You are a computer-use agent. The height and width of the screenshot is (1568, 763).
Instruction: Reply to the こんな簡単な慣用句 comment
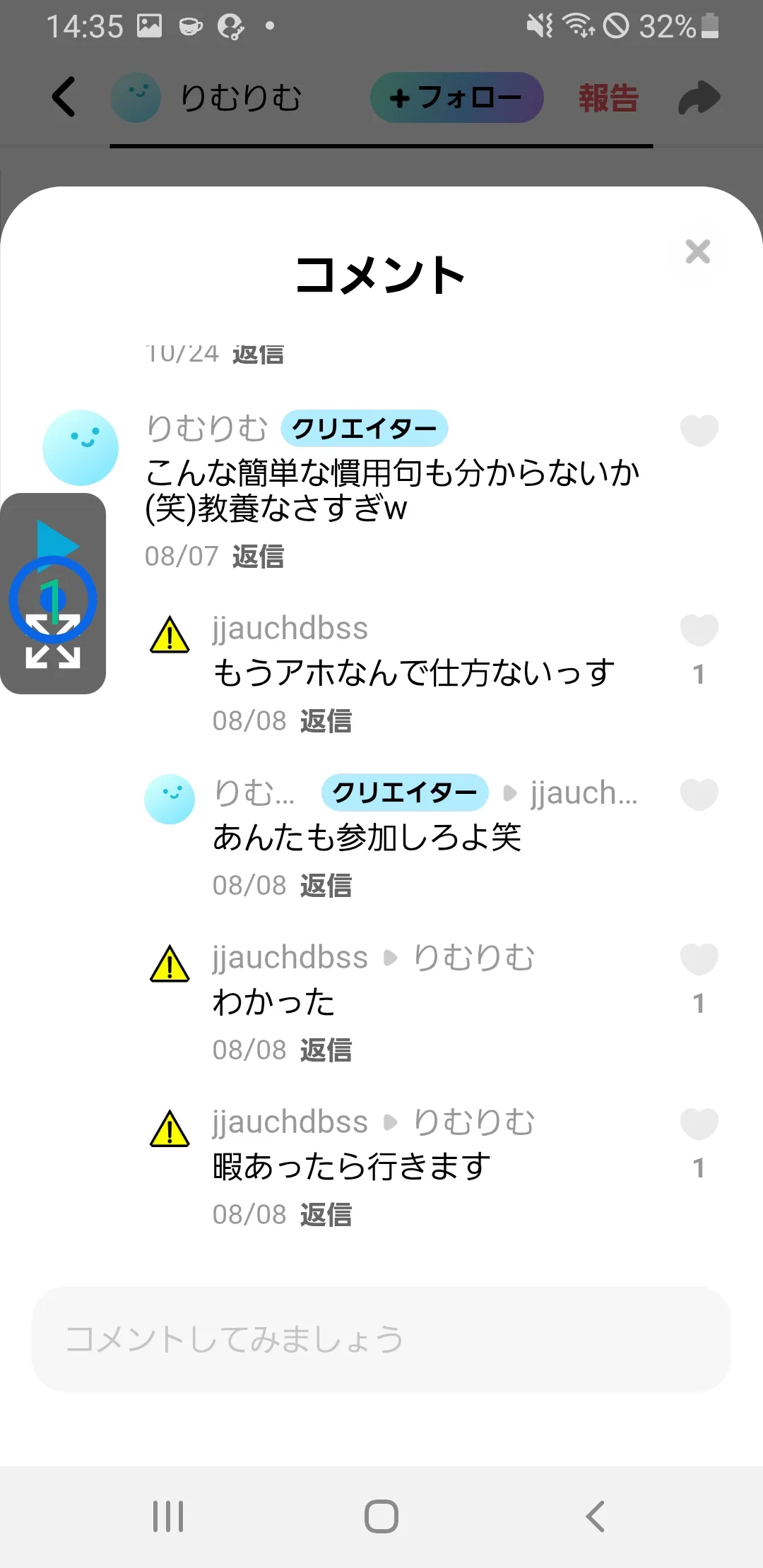click(258, 557)
